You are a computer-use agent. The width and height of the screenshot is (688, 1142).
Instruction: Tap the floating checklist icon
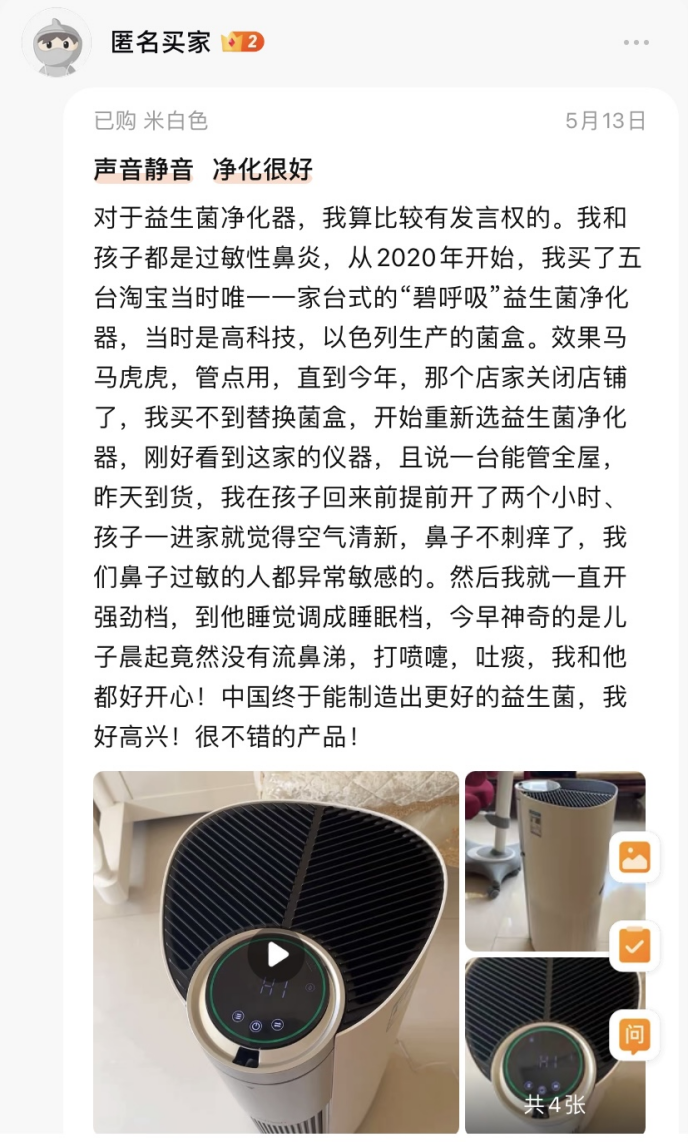(x=634, y=945)
